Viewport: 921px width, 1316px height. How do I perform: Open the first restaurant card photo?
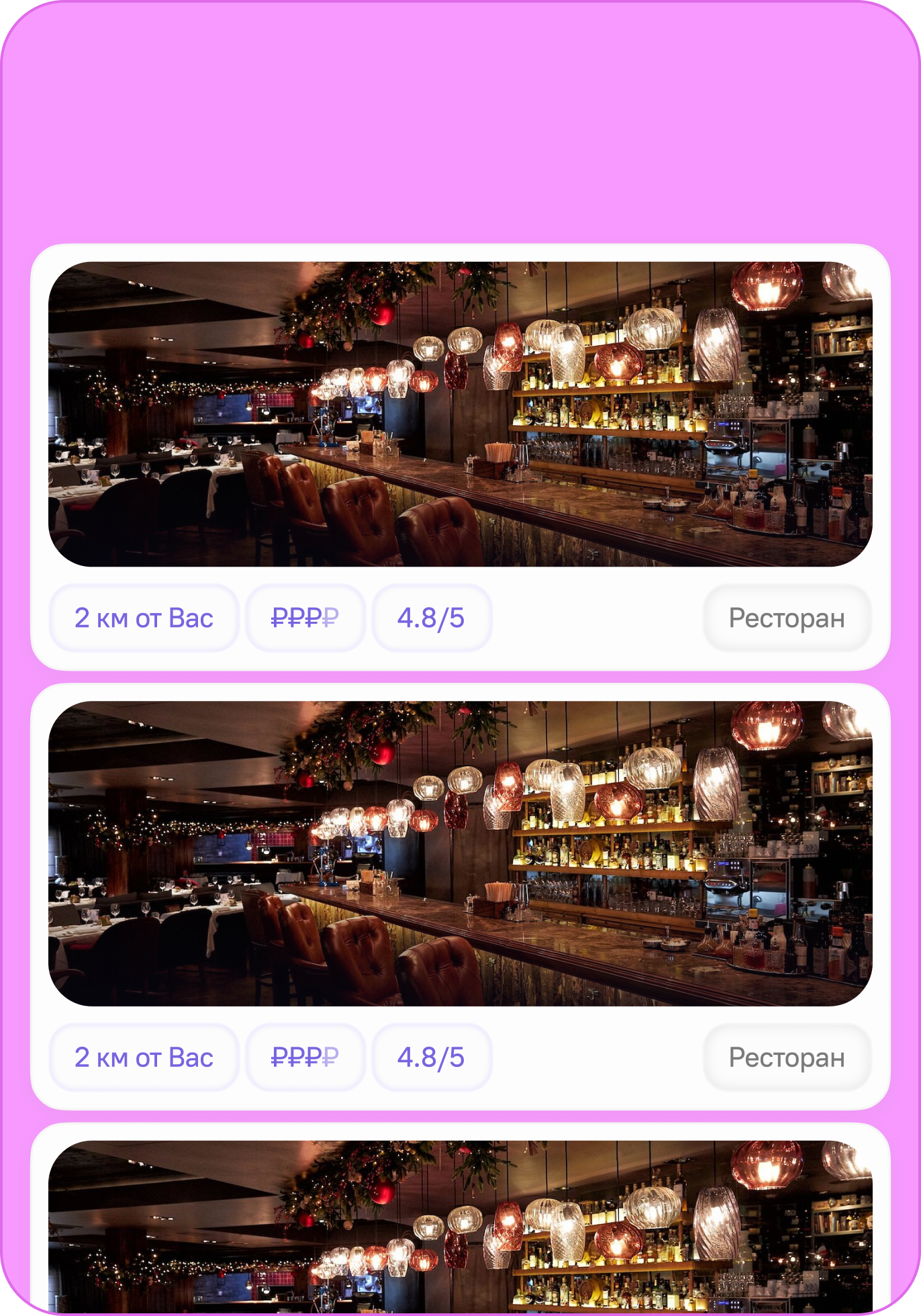tap(460, 414)
